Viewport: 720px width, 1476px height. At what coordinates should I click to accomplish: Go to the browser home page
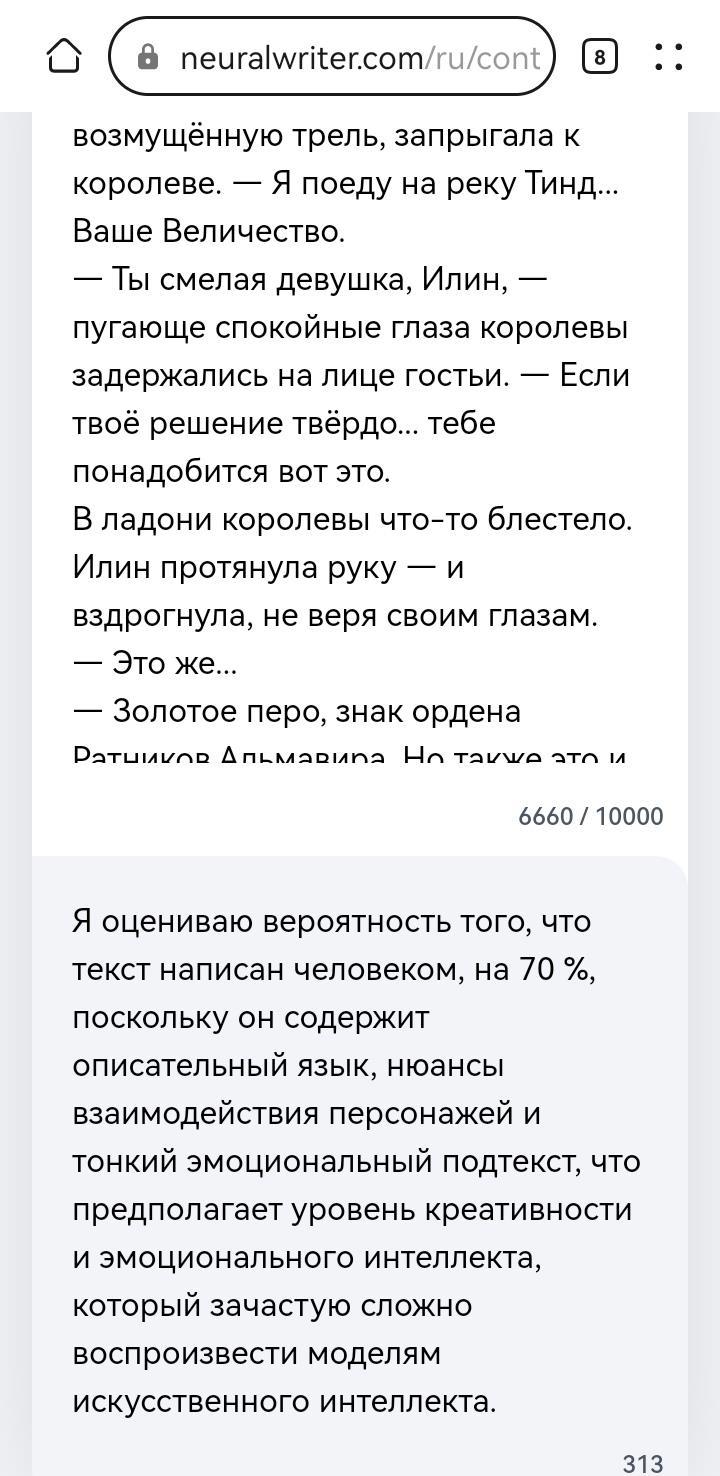[63, 57]
